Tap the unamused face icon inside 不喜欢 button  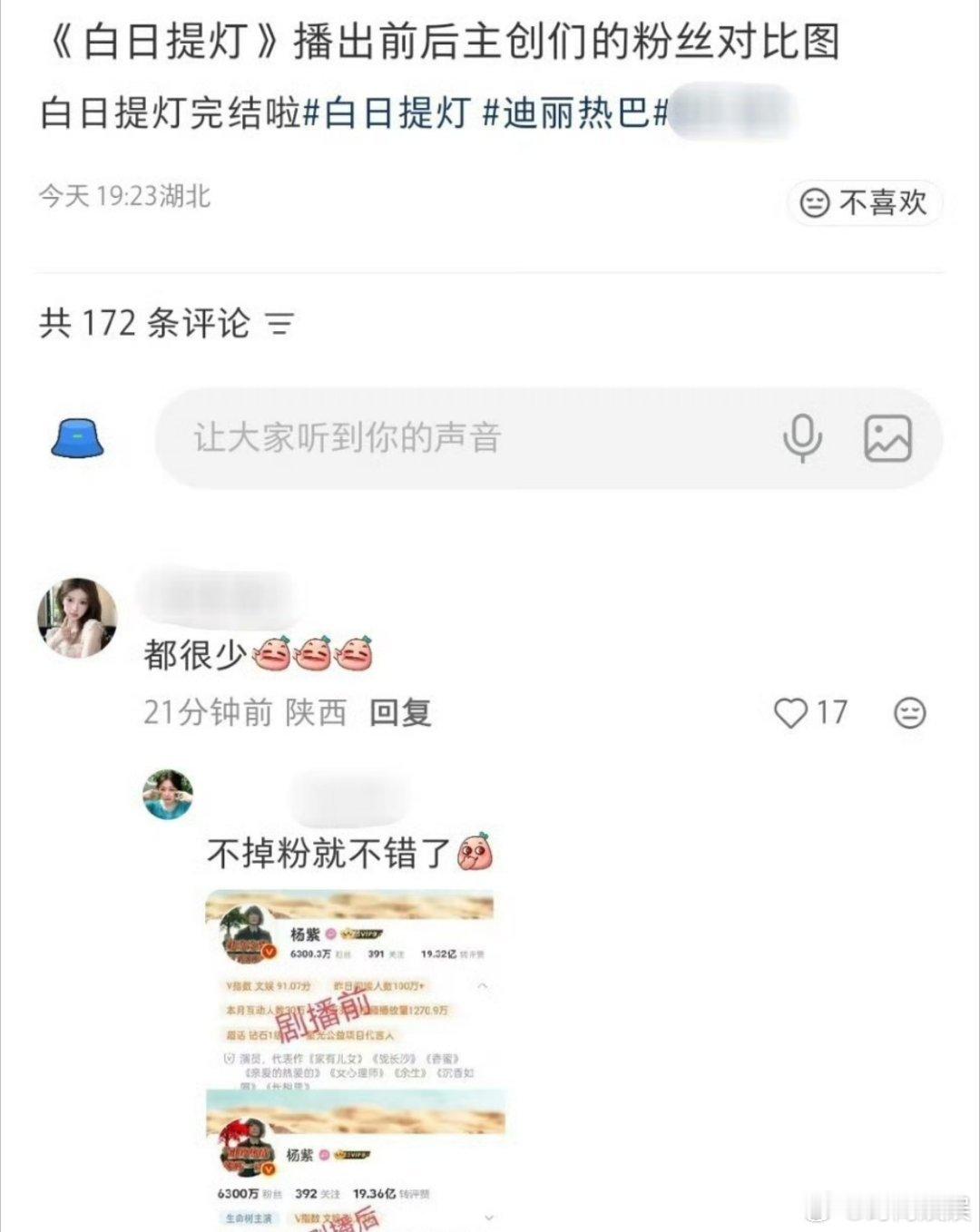click(x=813, y=204)
